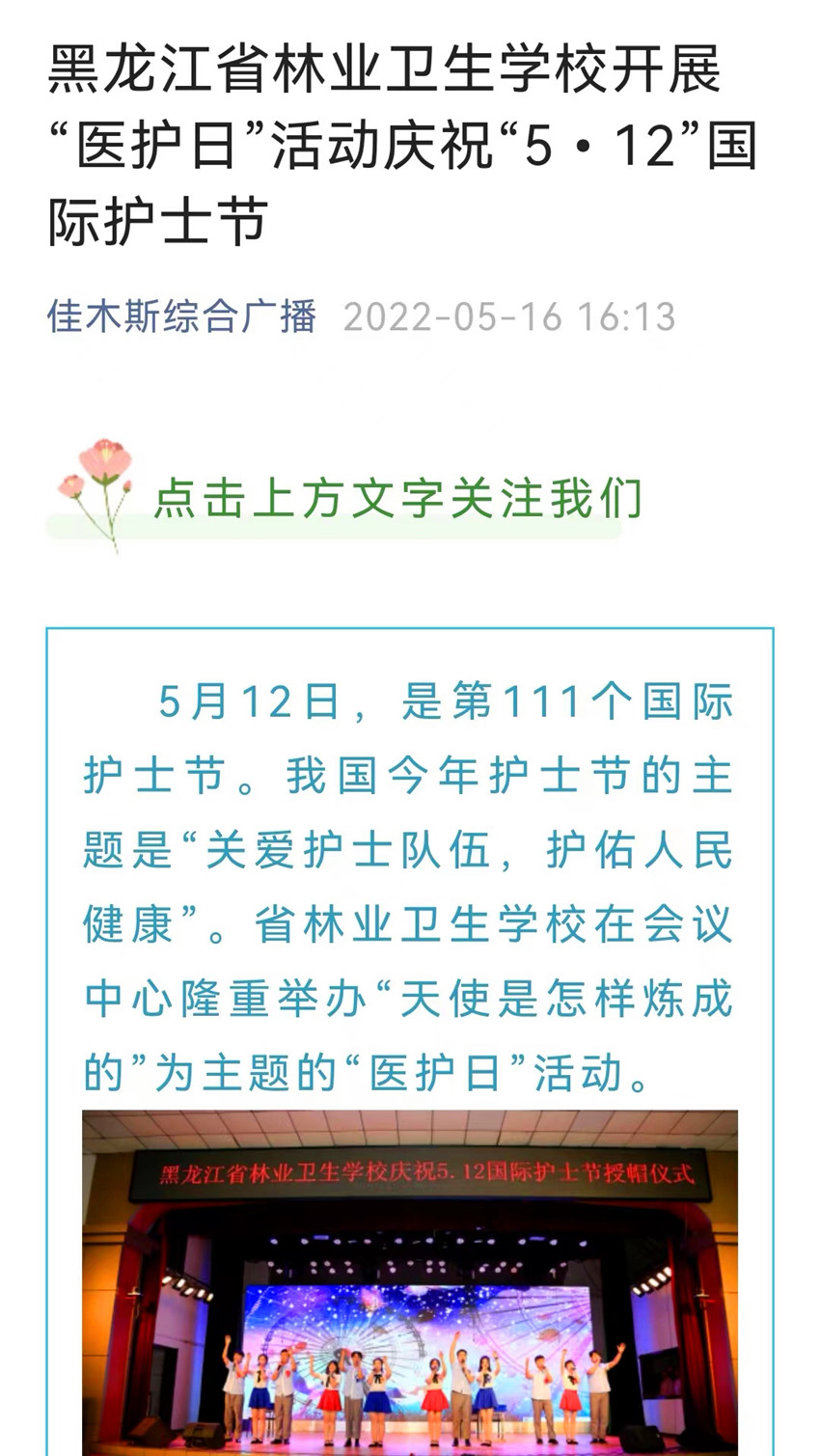Image resolution: width=820 pixels, height=1456 pixels.
Task: View the nurse festival stage photo
Action: [x=409, y=1281]
